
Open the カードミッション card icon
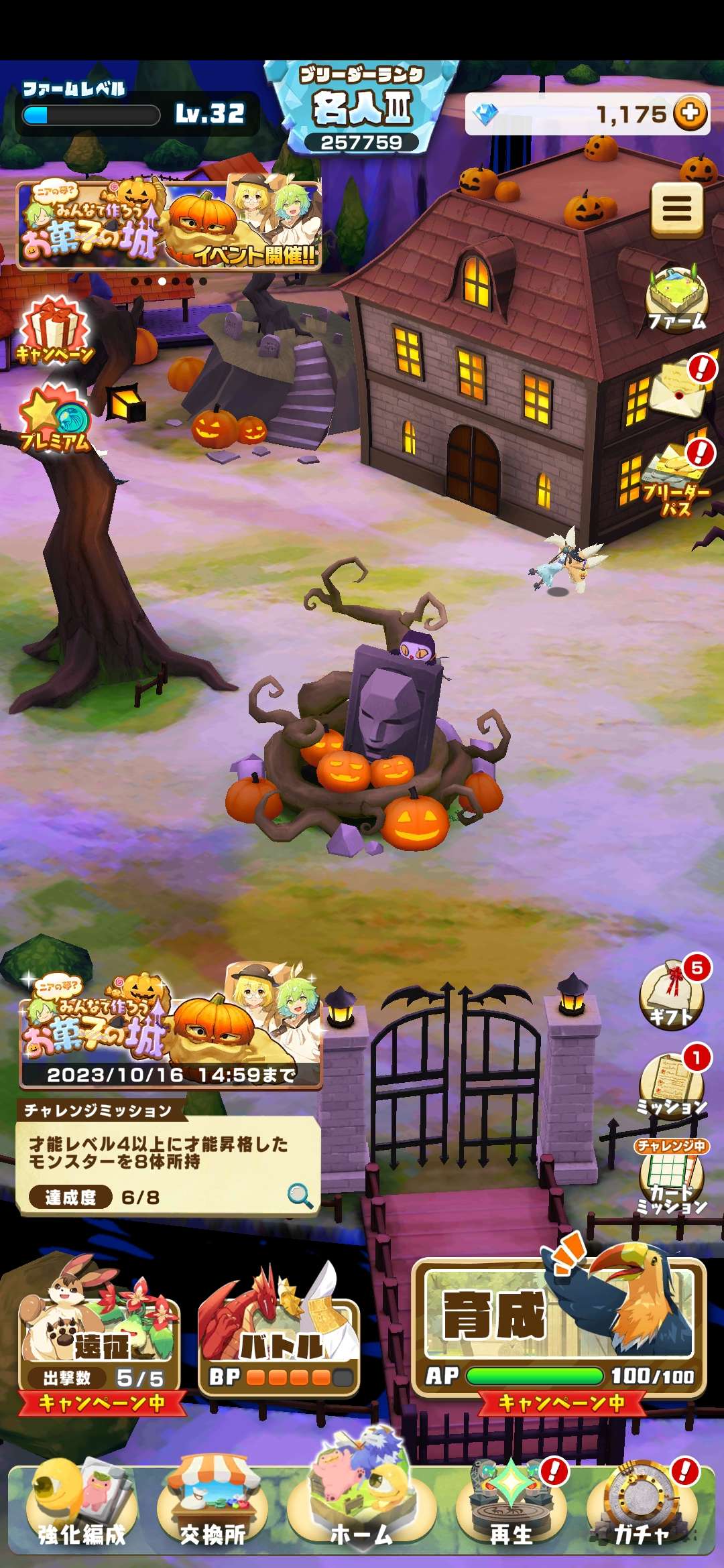(x=672, y=1178)
